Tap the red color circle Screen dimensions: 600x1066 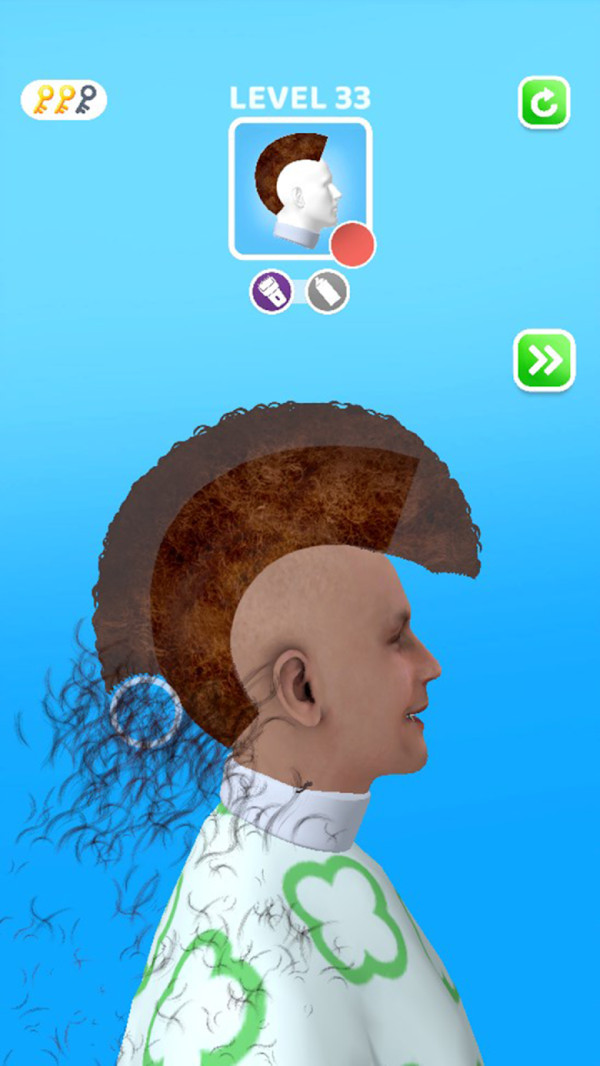[353, 246]
